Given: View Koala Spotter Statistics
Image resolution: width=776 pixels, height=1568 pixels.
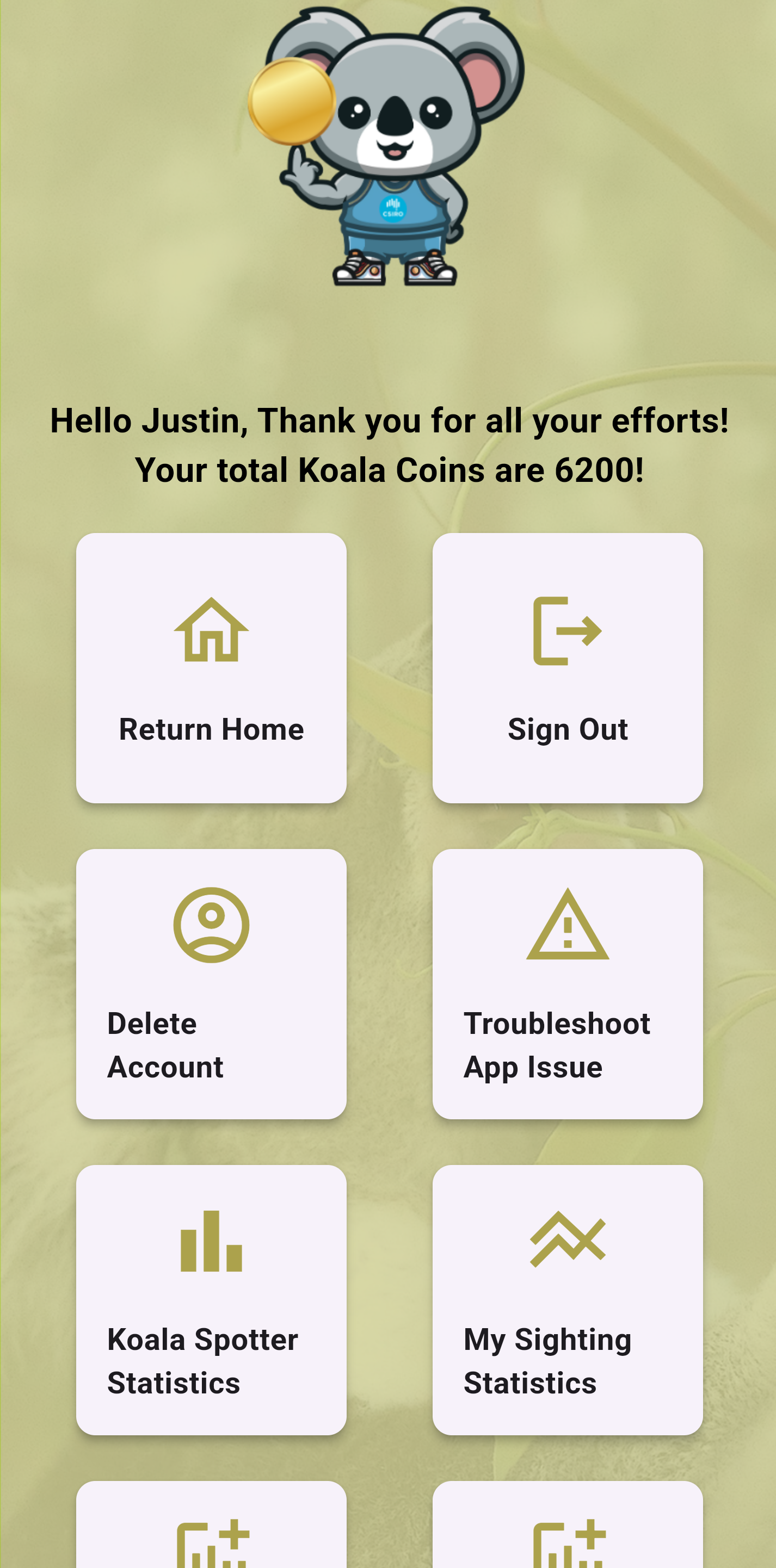Looking at the screenshot, I should tap(211, 1299).
